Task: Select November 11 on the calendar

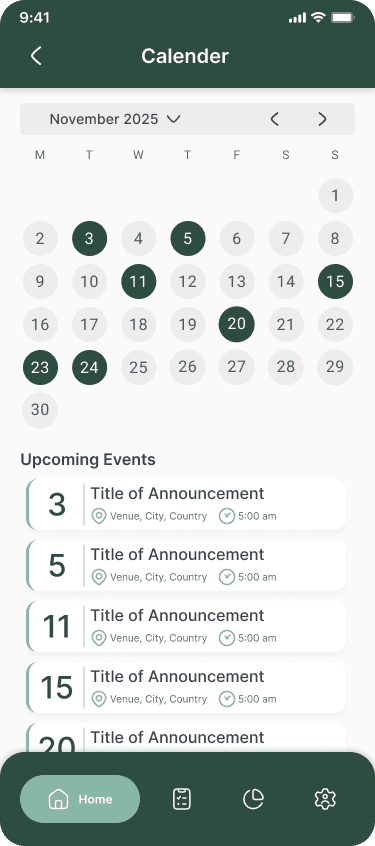Action: click(139, 281)
